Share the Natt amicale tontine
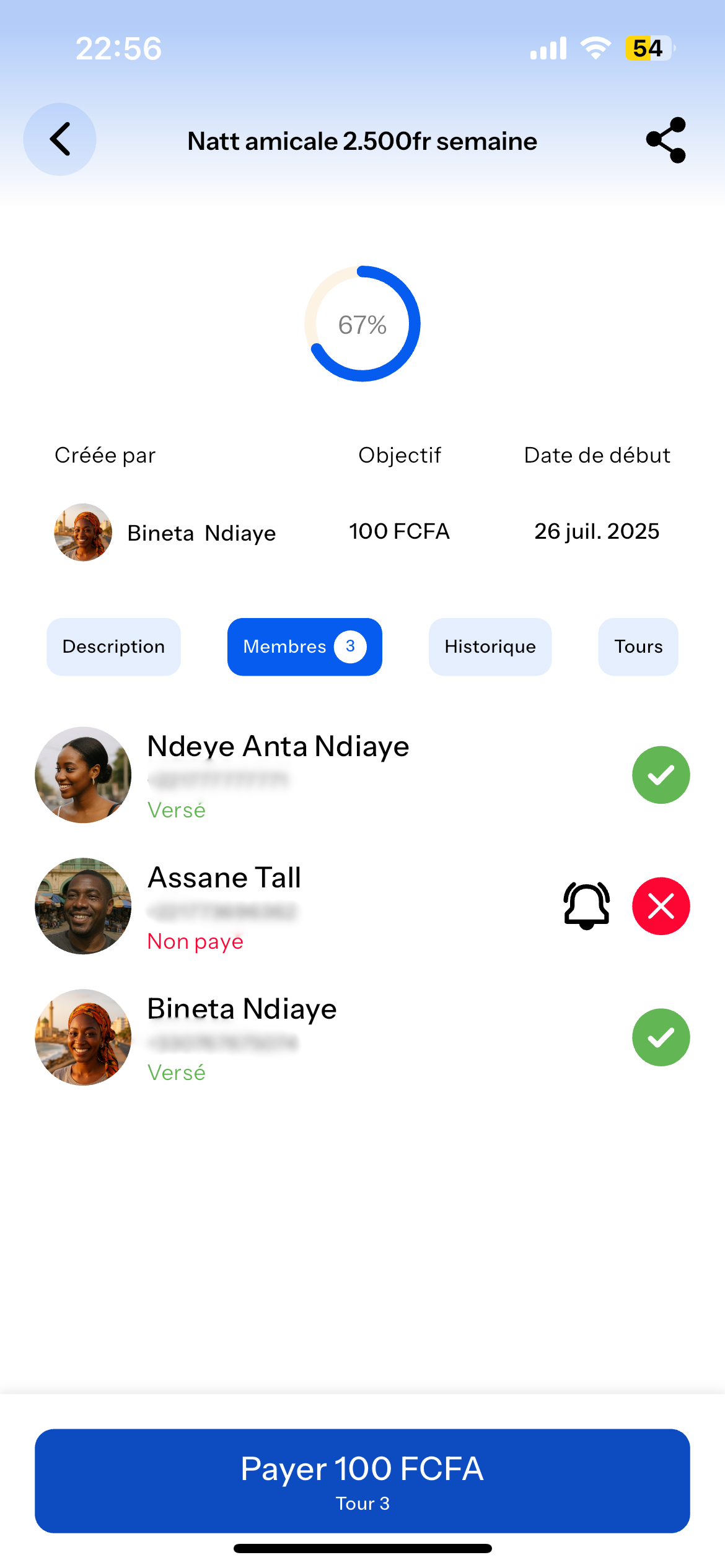The height and width of the screenshot is (1568, 725). (665, 141)
